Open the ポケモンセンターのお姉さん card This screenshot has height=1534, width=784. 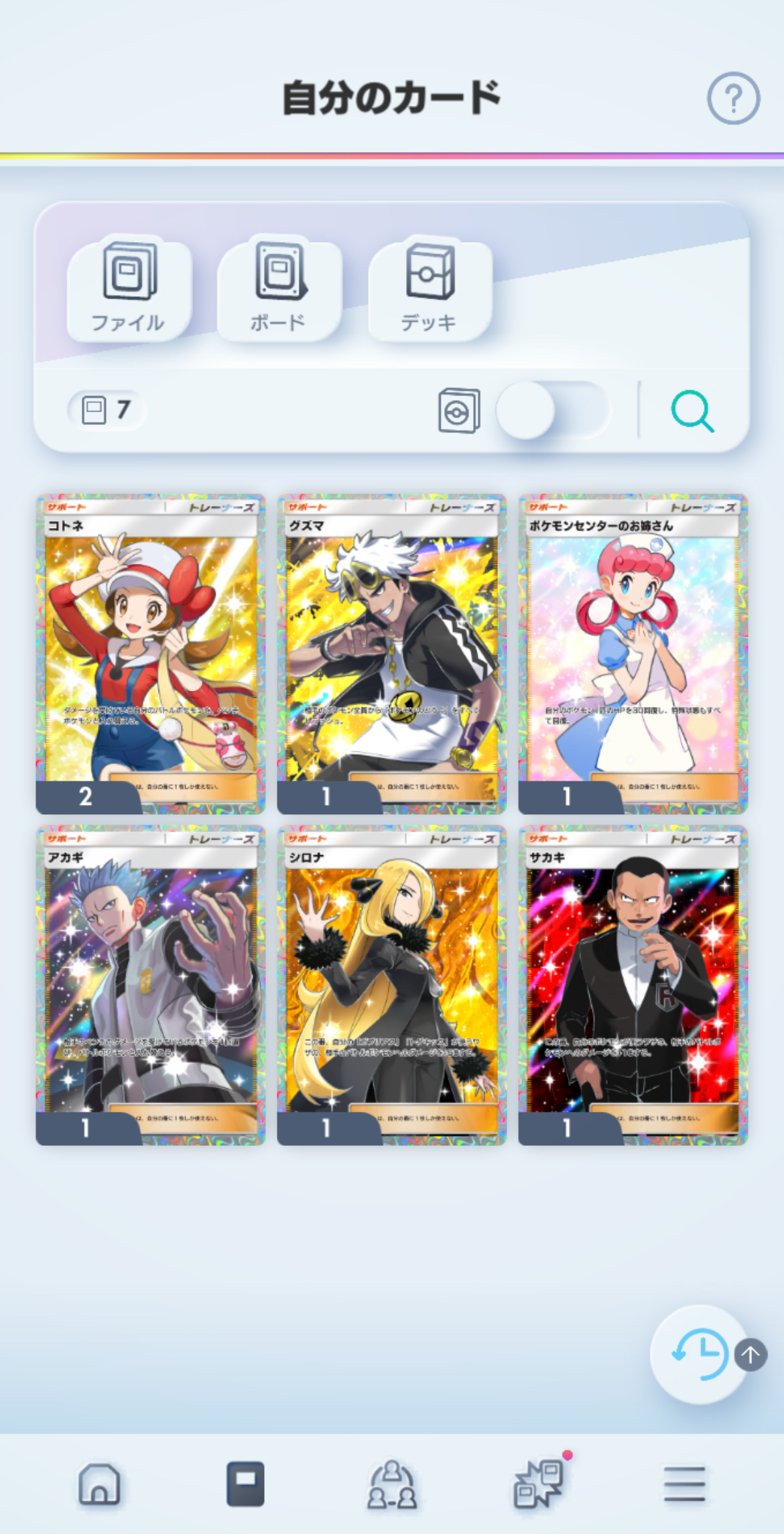click(x=633, y=654)
